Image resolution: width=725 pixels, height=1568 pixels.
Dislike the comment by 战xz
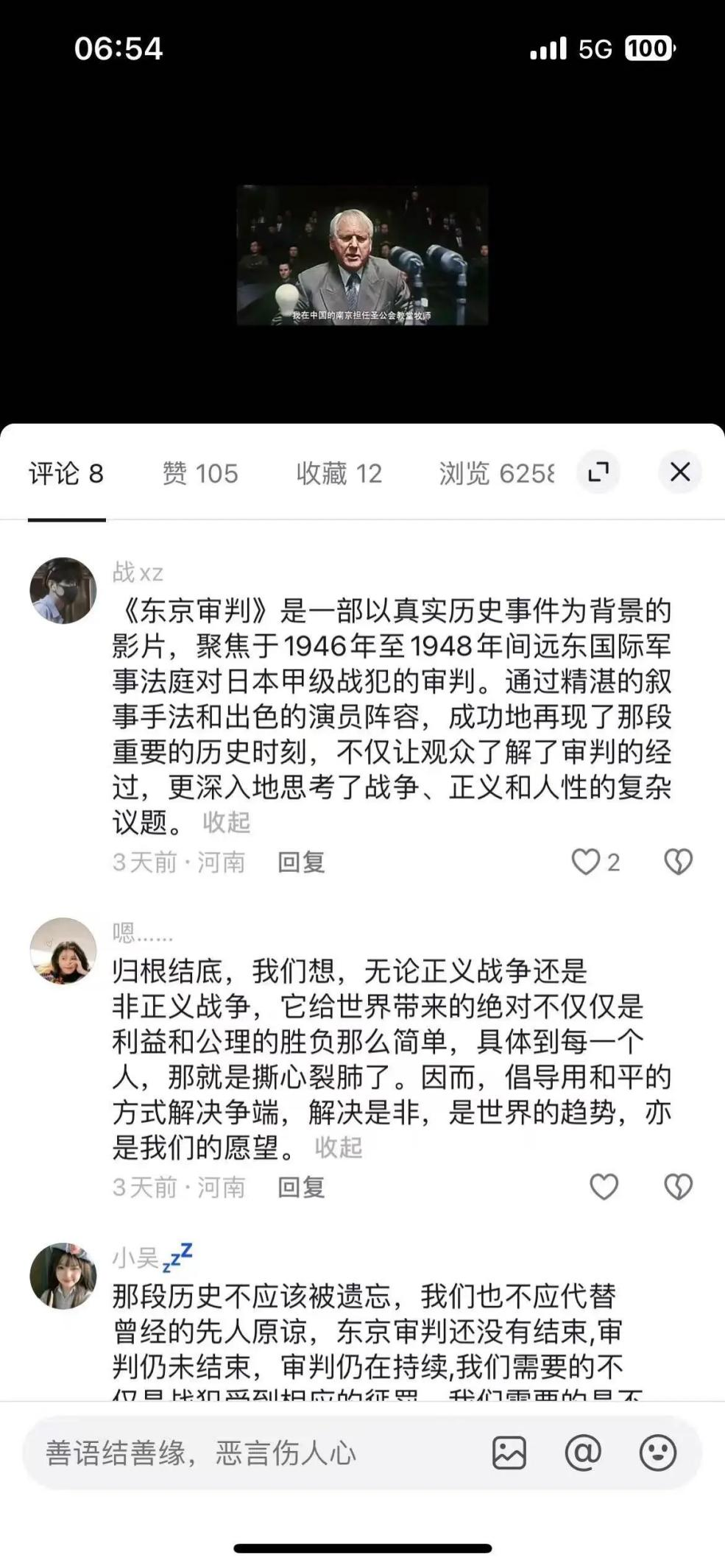pos(678,862)
